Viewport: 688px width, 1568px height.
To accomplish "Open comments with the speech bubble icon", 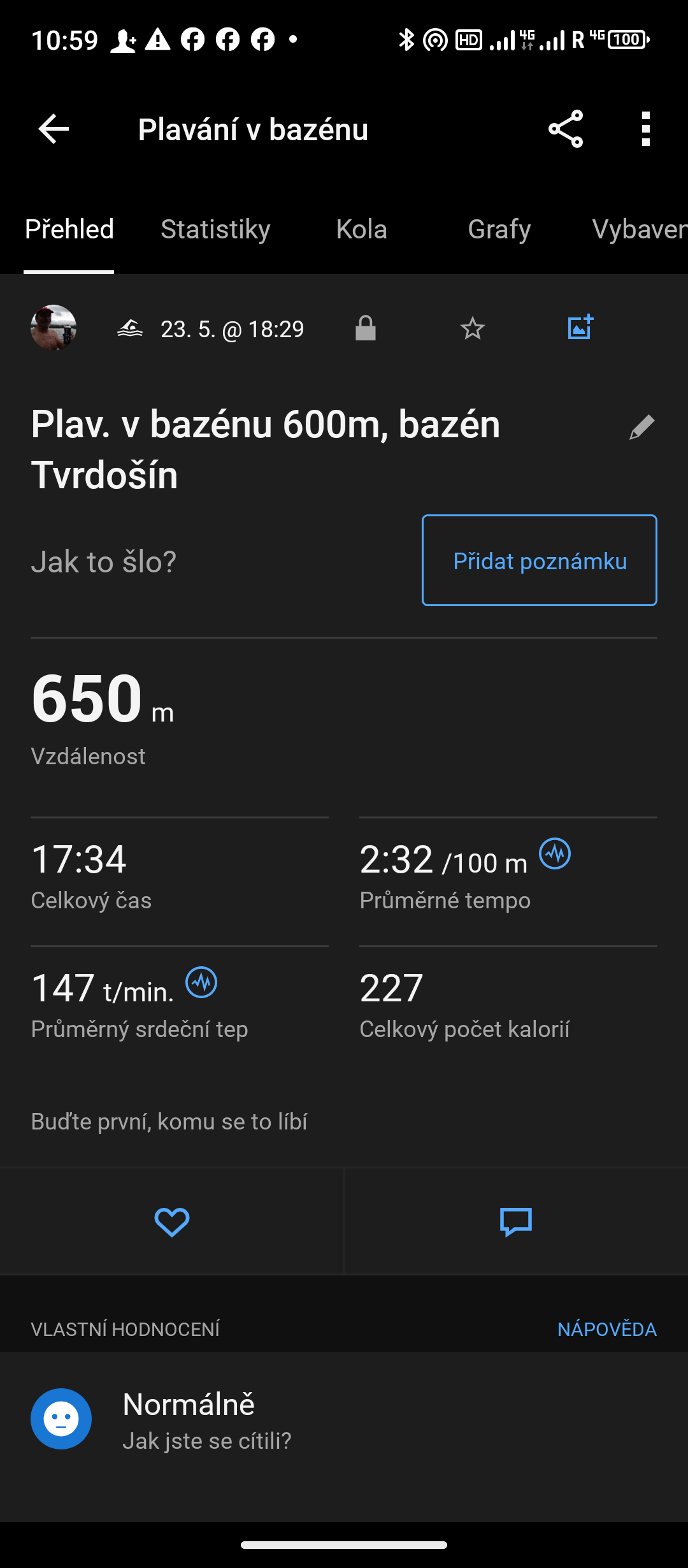I will (x=516, y=1222).
